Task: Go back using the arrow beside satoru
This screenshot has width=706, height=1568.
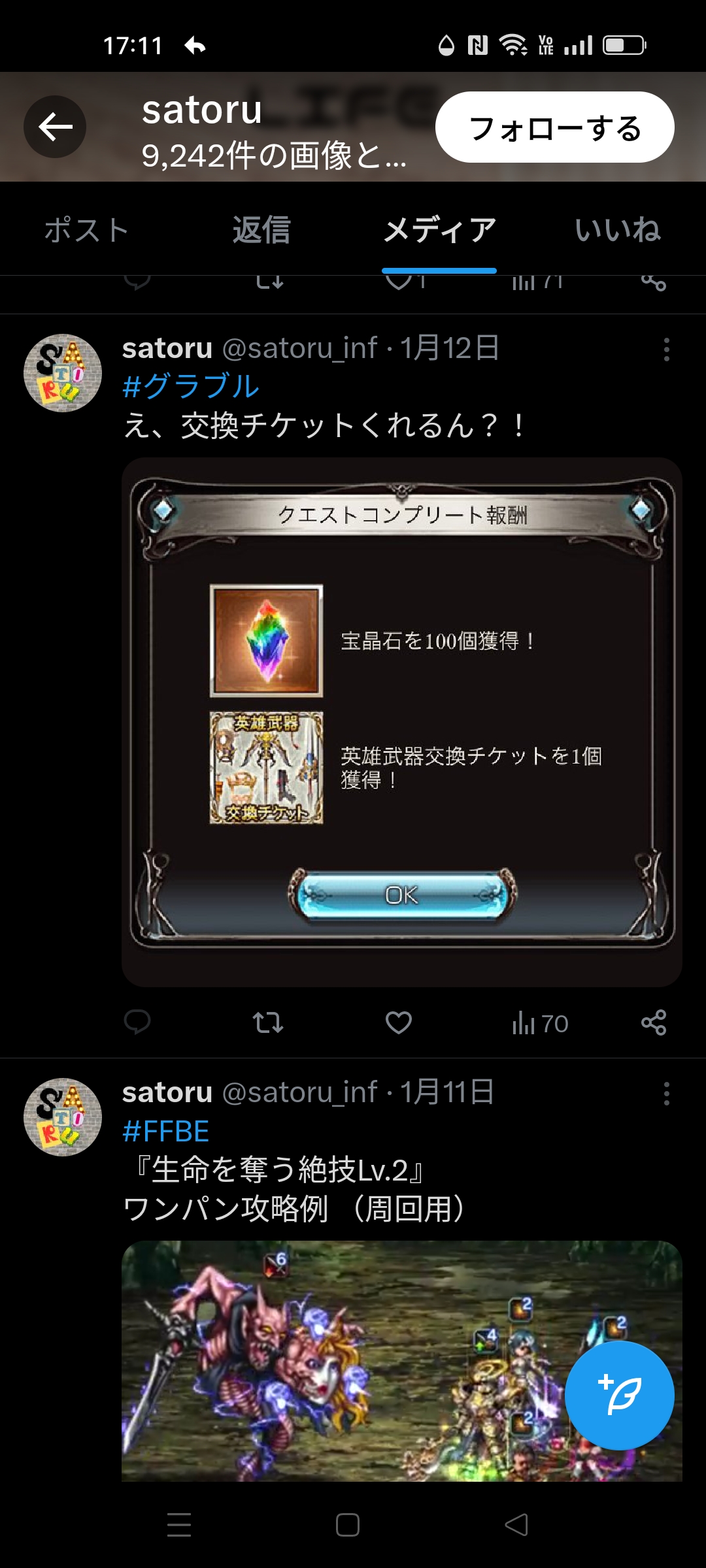Action: pyautogui.click(x=55, y=127)
